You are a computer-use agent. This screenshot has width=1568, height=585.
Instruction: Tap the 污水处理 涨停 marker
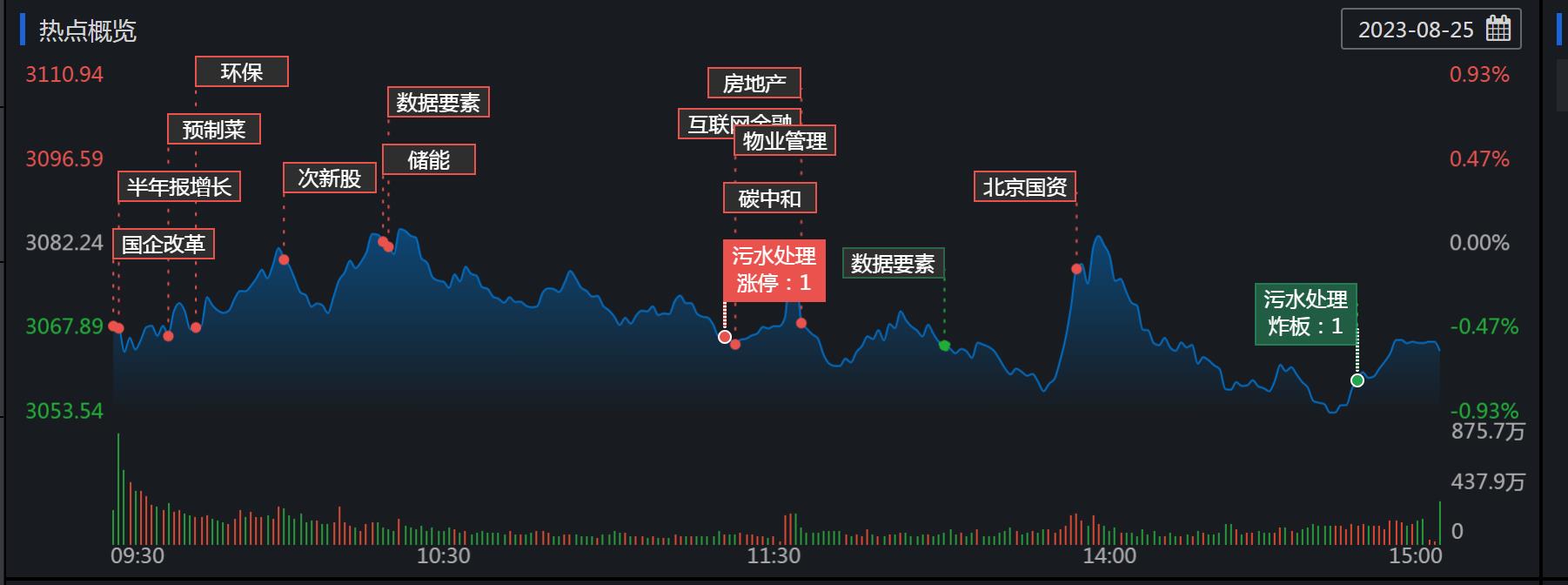(774, 270)
